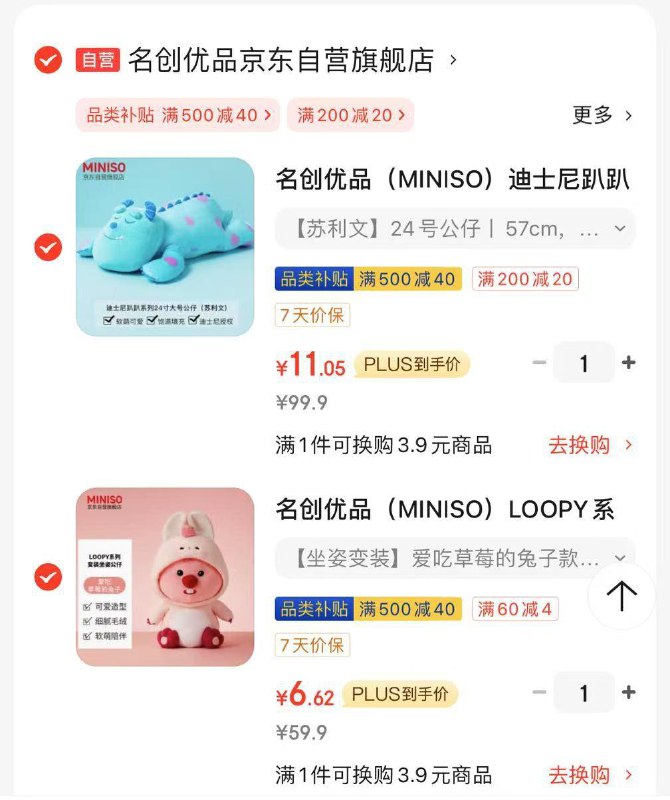Tap 去换购 under the 迪士尼趴趴 item

click(590, 445)
